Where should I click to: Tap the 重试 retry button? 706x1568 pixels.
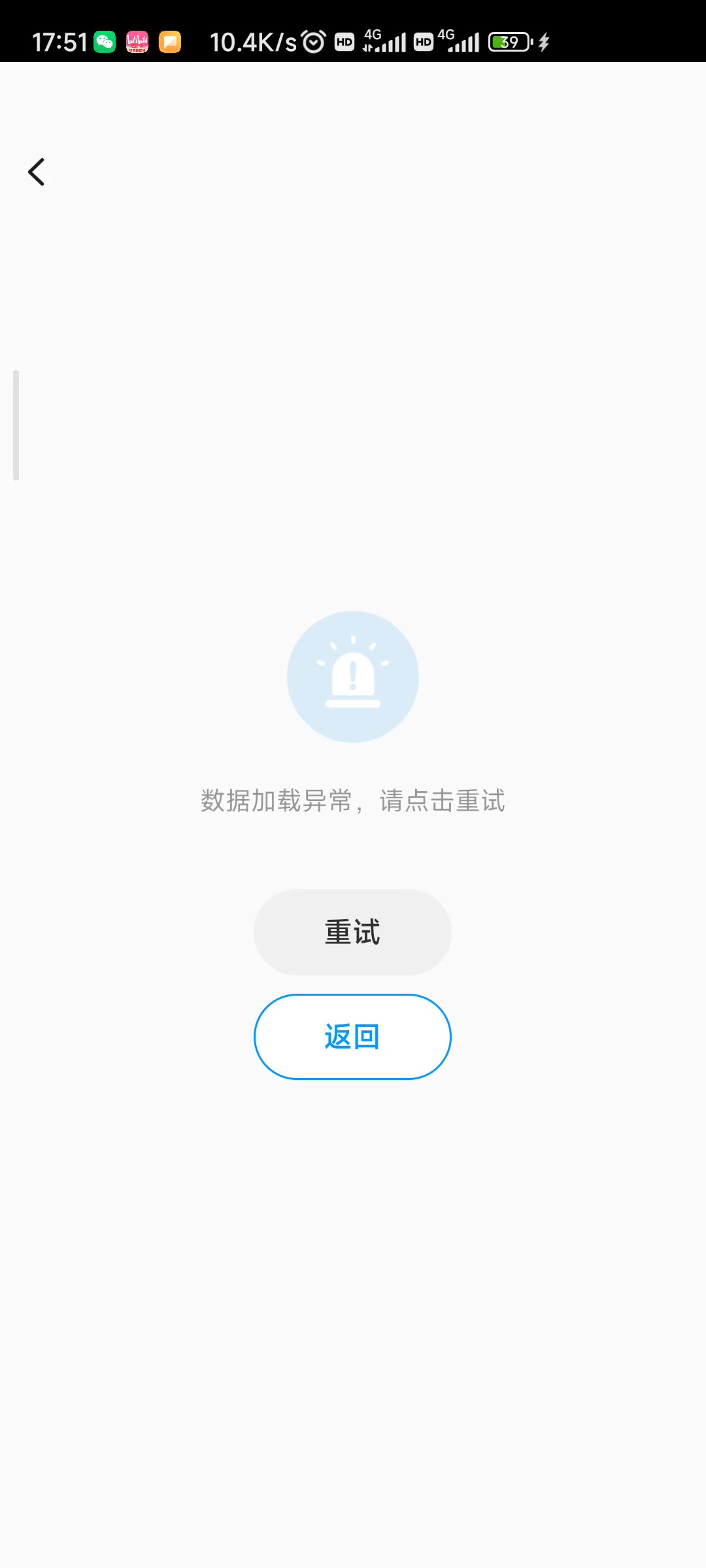[352, 932]
